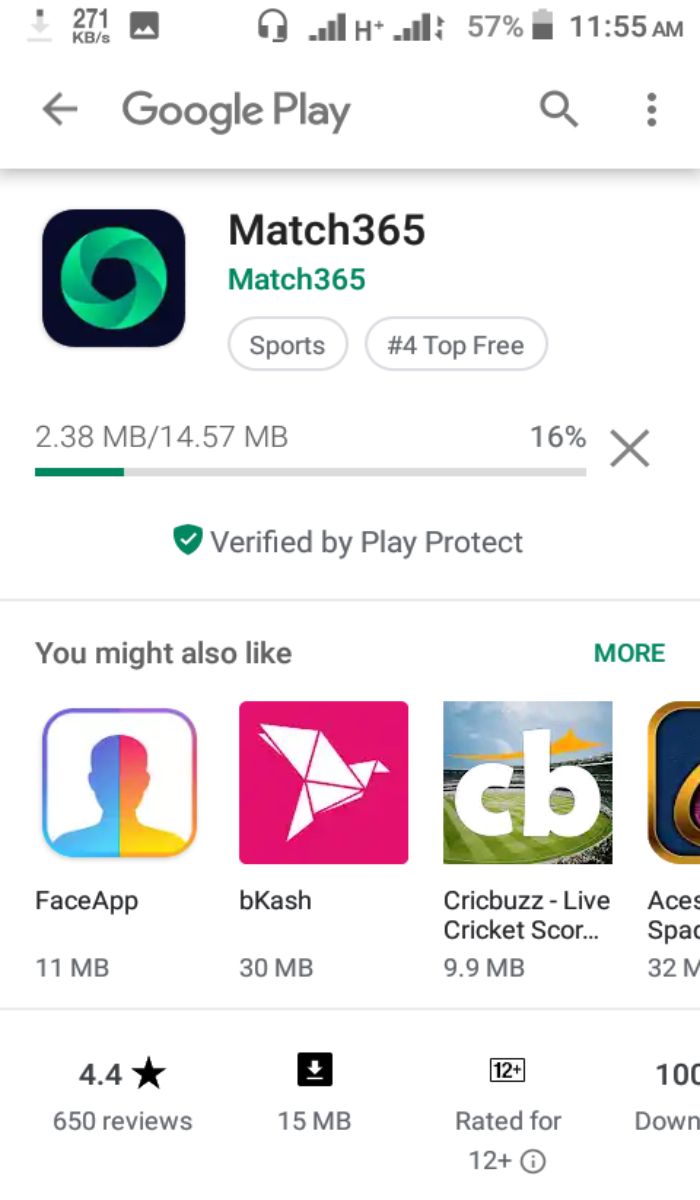The image size is (700, 1200).
Task: Open the Google Play search
Action: point(559,109)
